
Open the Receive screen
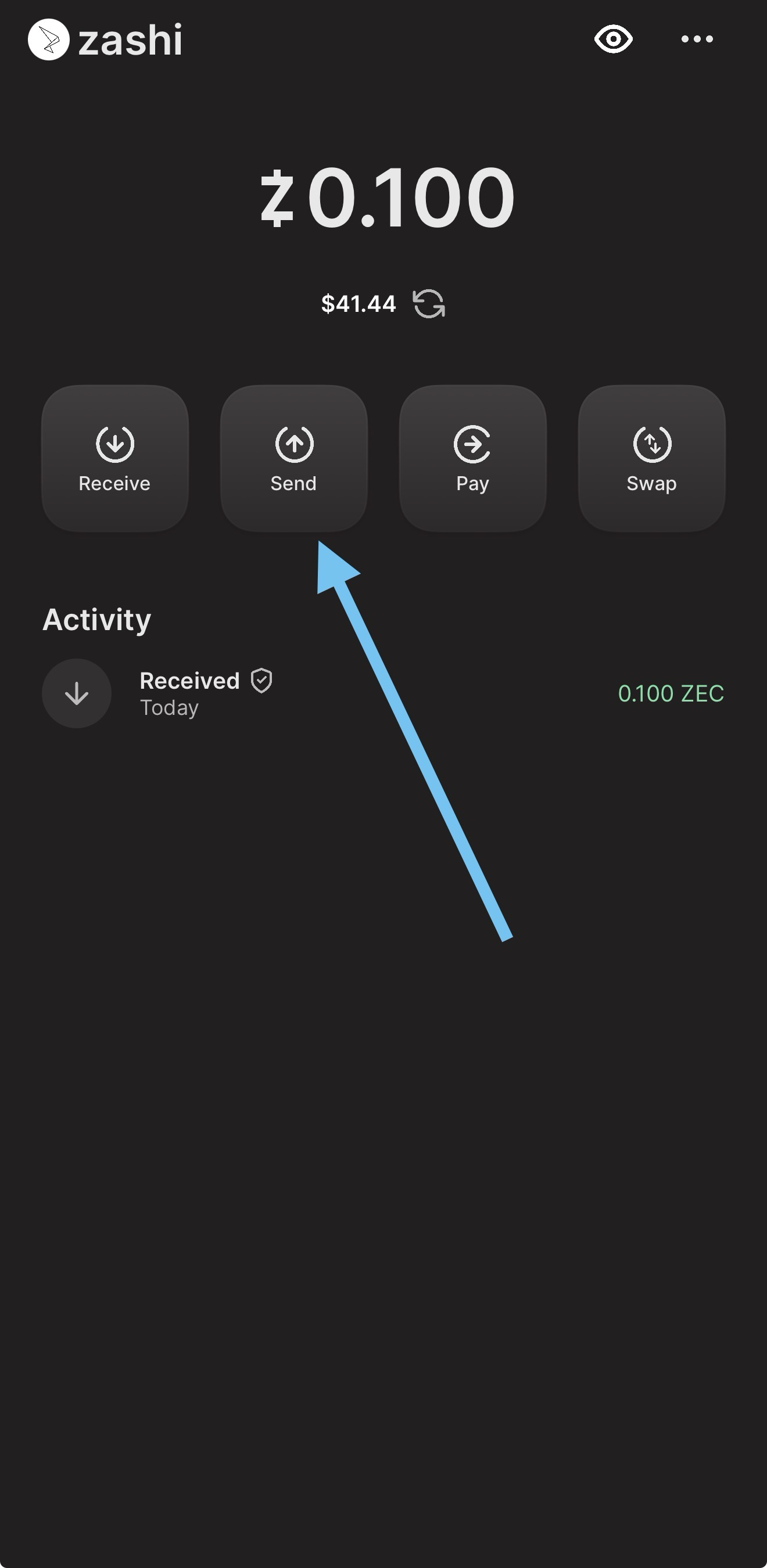coord(114,458)
